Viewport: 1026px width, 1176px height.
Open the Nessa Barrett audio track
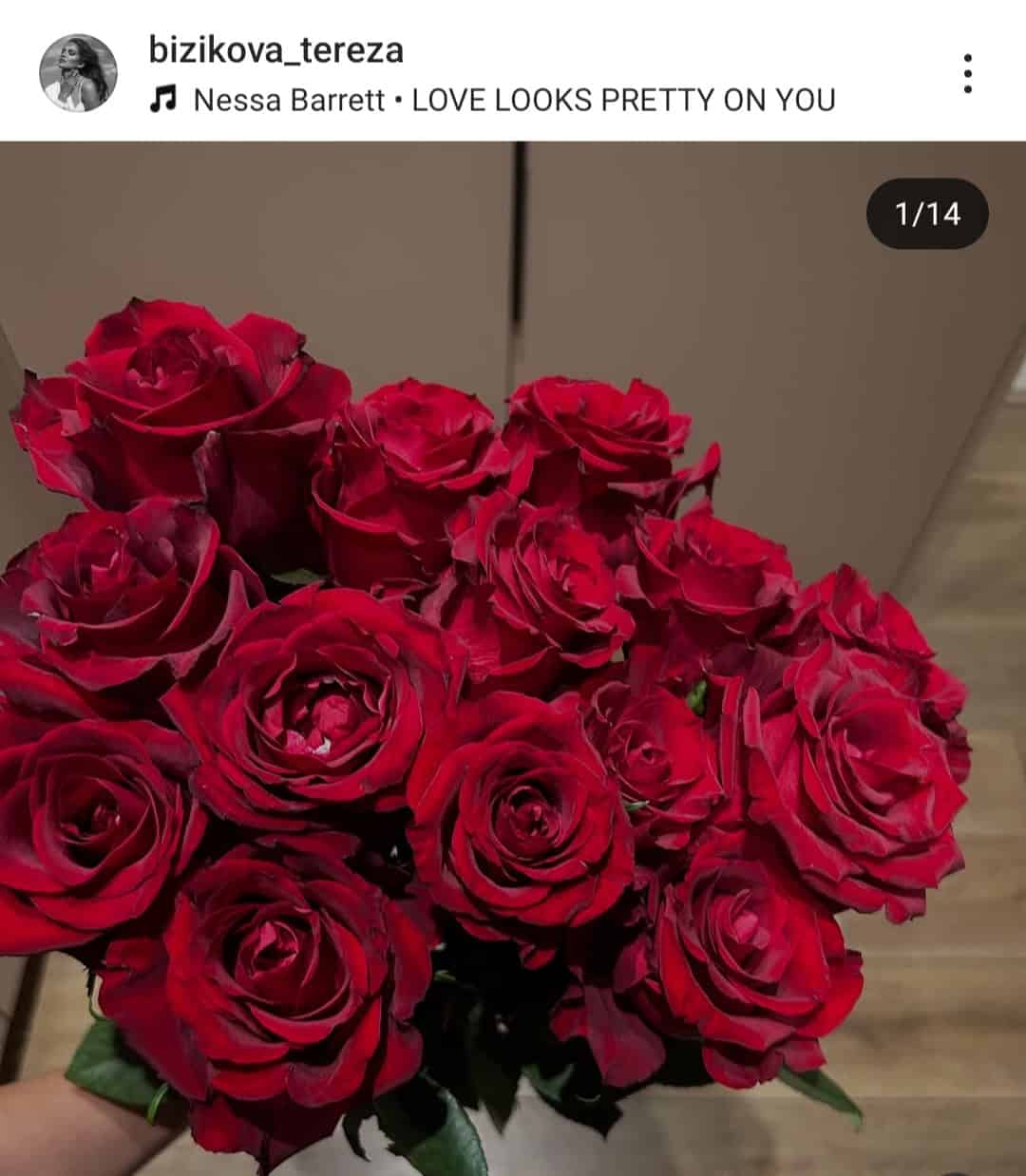coord(513,100)
